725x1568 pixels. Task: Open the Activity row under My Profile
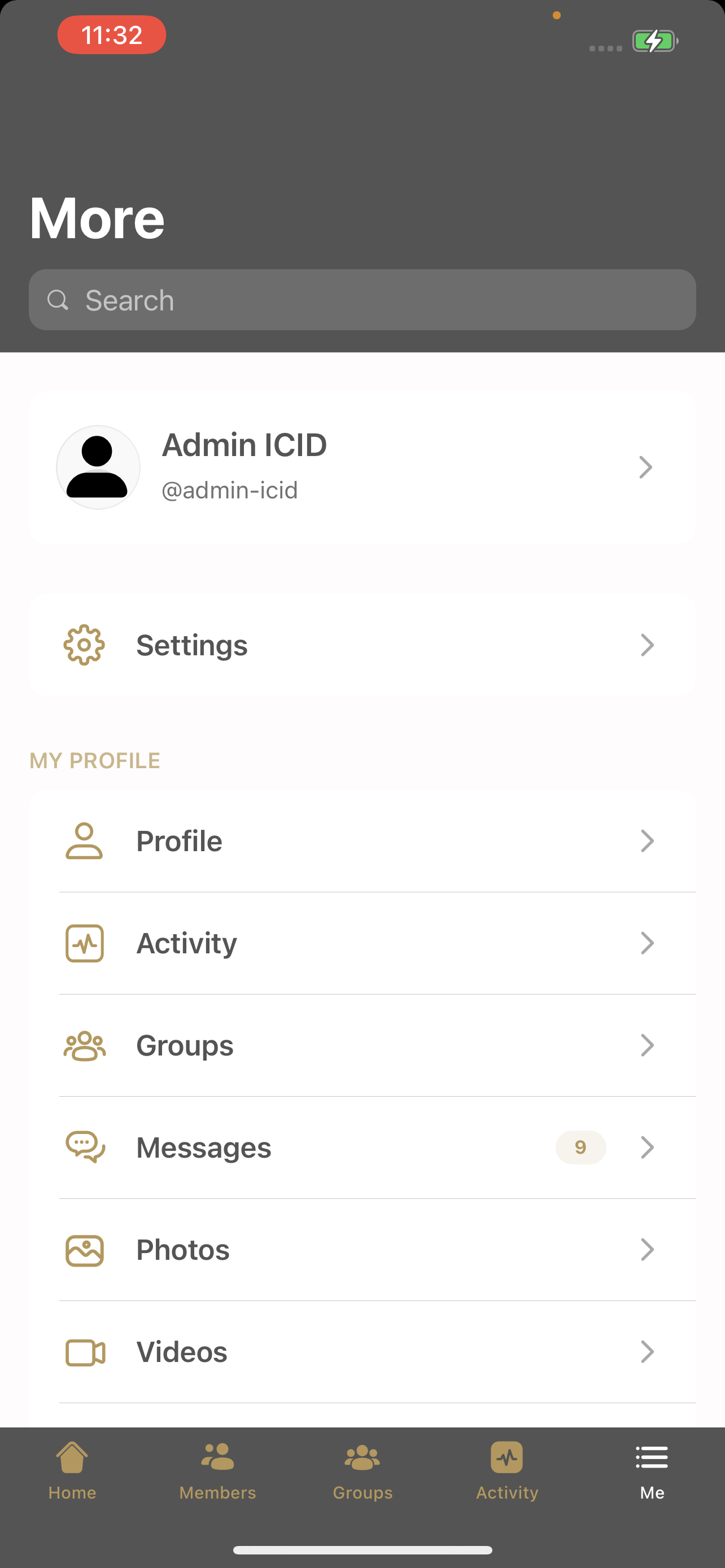point(362,944)
